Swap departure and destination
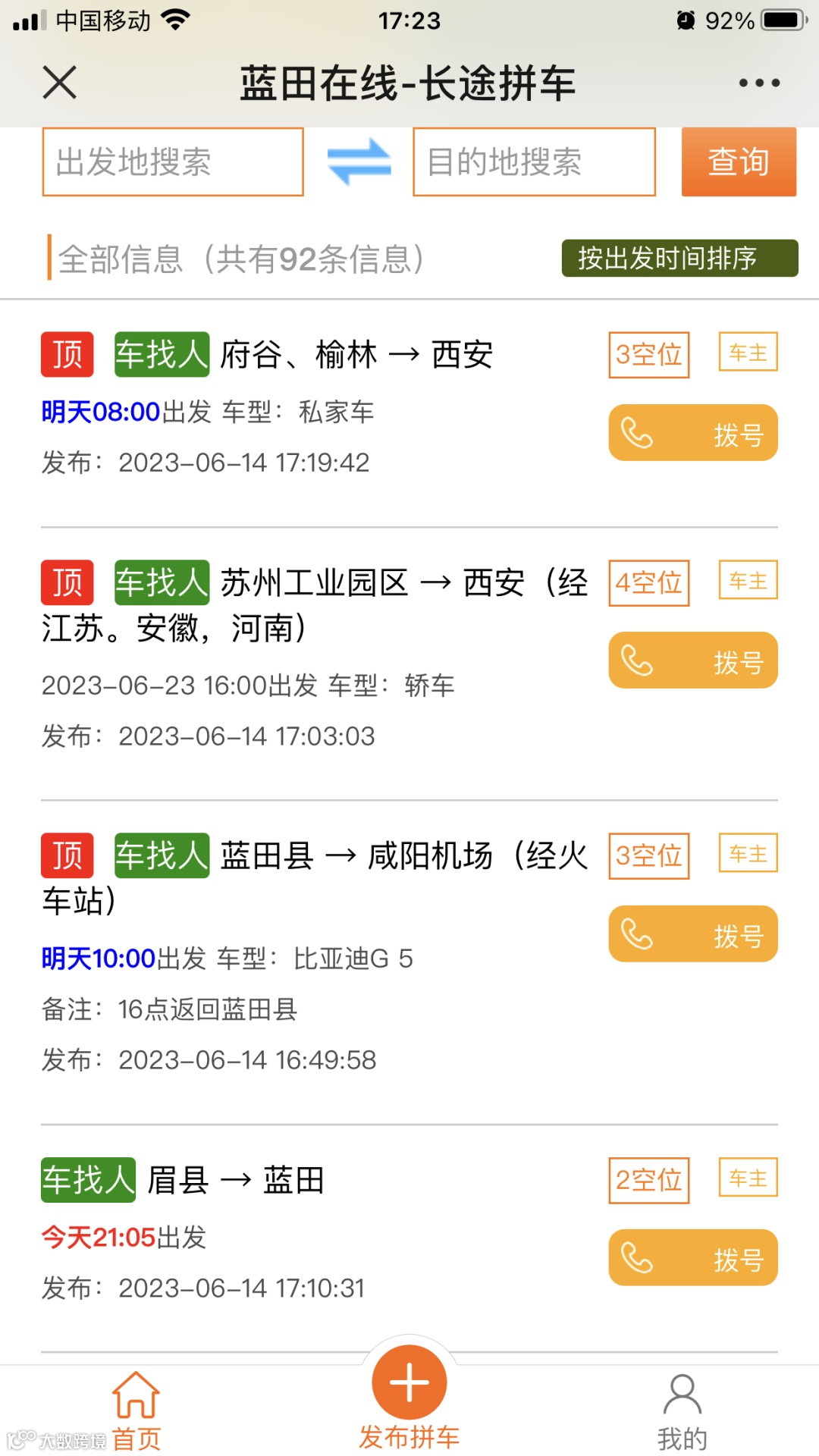 (359, 162)
